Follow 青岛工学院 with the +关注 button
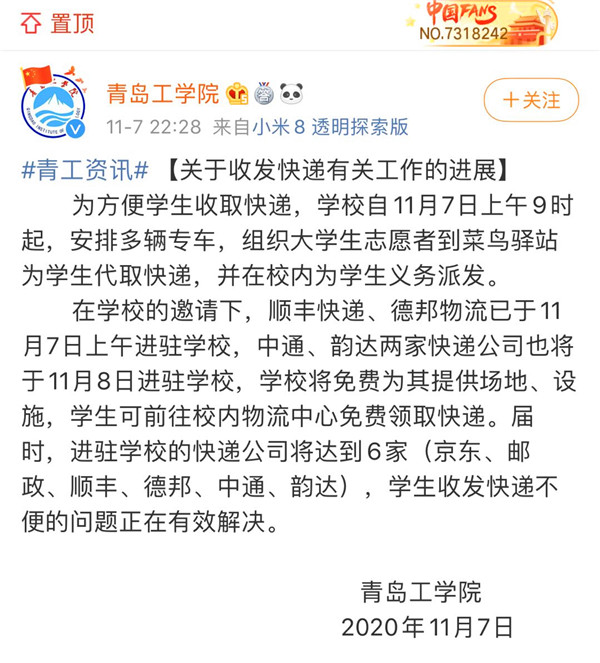600x663 pixels. coord(531,100)
